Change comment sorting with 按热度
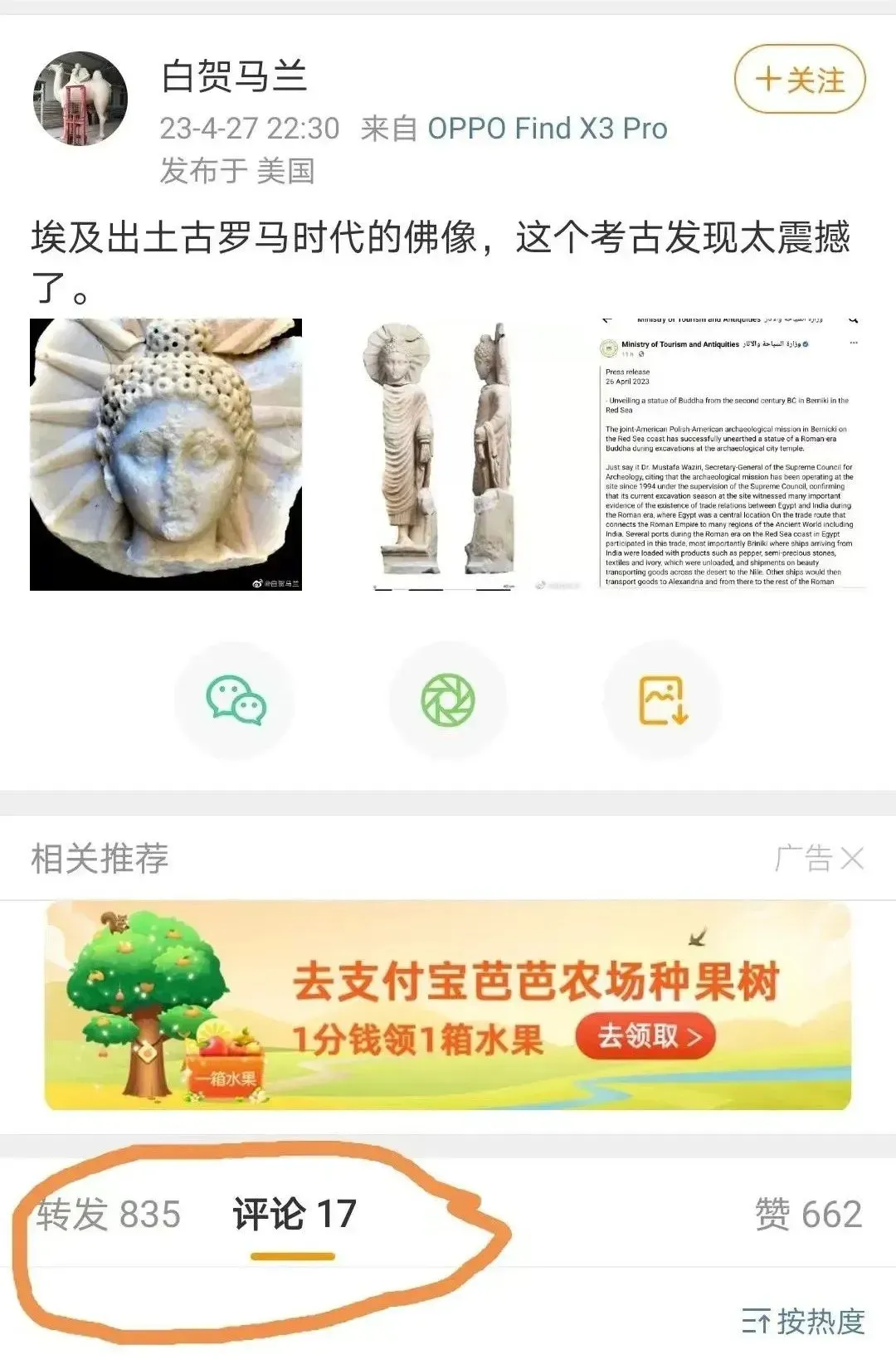Viewport: 896px width, 1359px height. tap(804, 1322)
